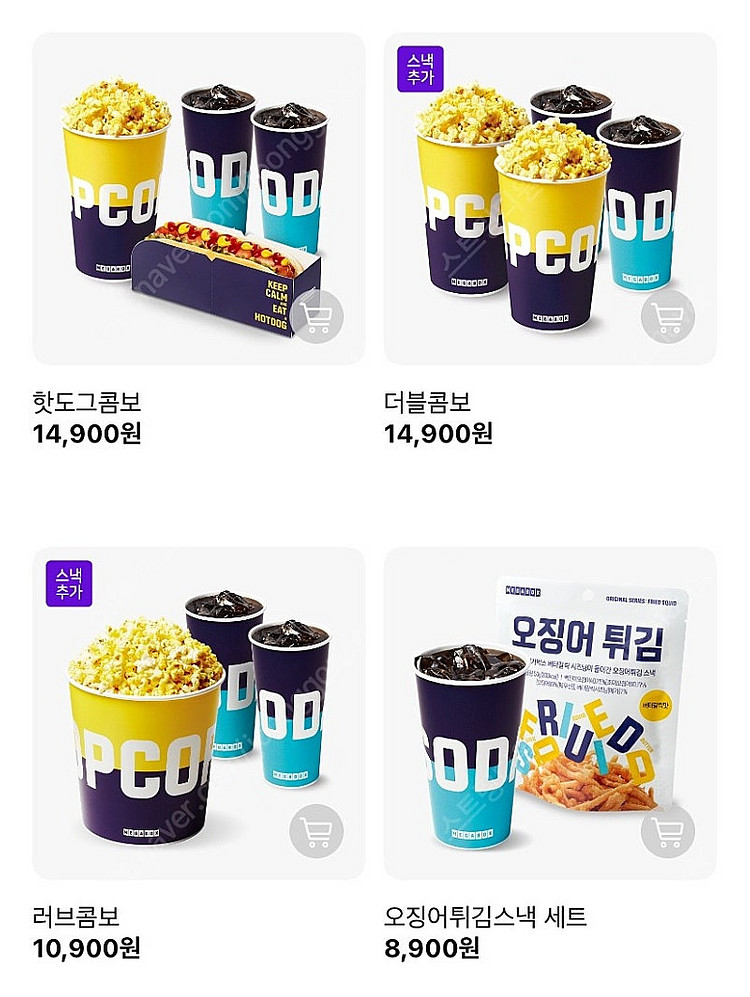The height and width of the screenshot is (997, 750).
Task: Click the 14,900원 price under 핫도그콤보
Action: point(87,433)
